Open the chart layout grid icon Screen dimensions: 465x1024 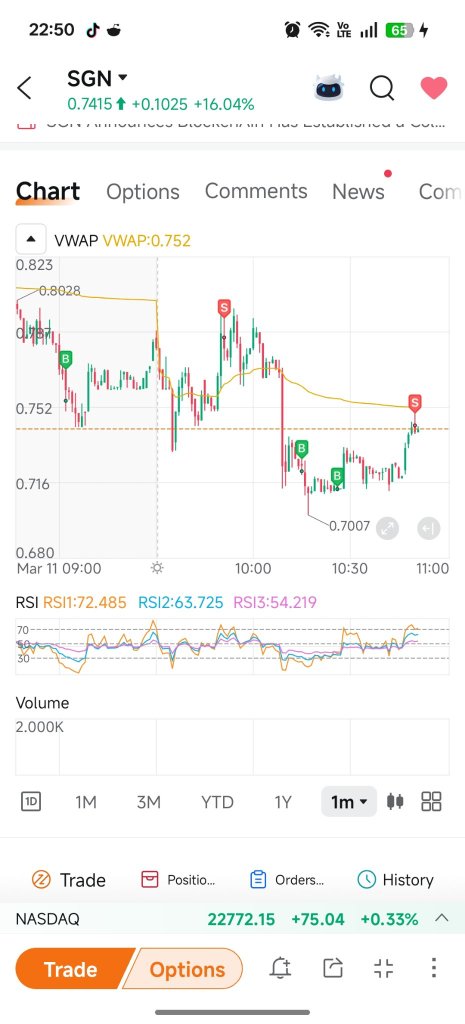coord(432,801)
